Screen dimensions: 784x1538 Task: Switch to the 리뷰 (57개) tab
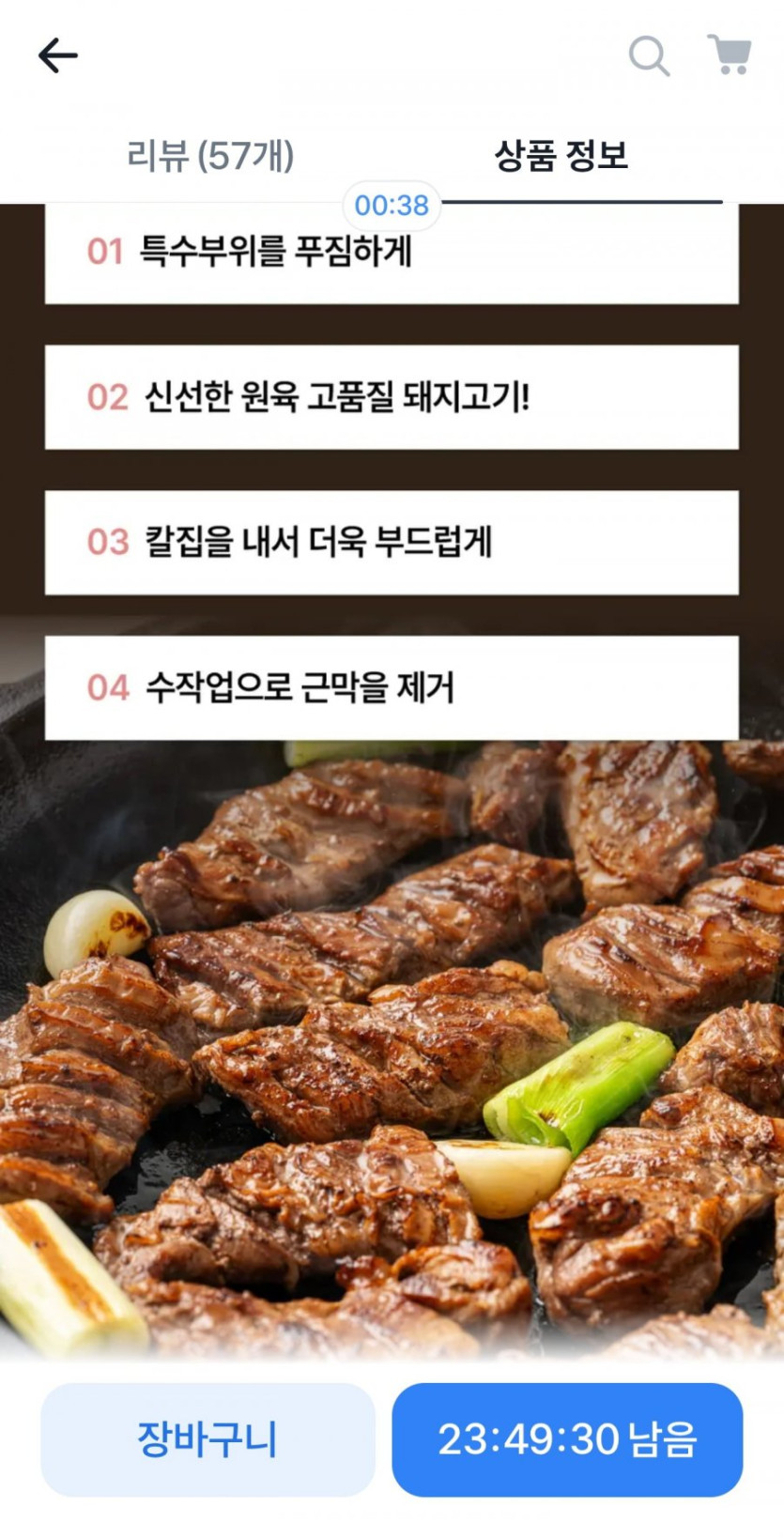[x=210, y=156]
